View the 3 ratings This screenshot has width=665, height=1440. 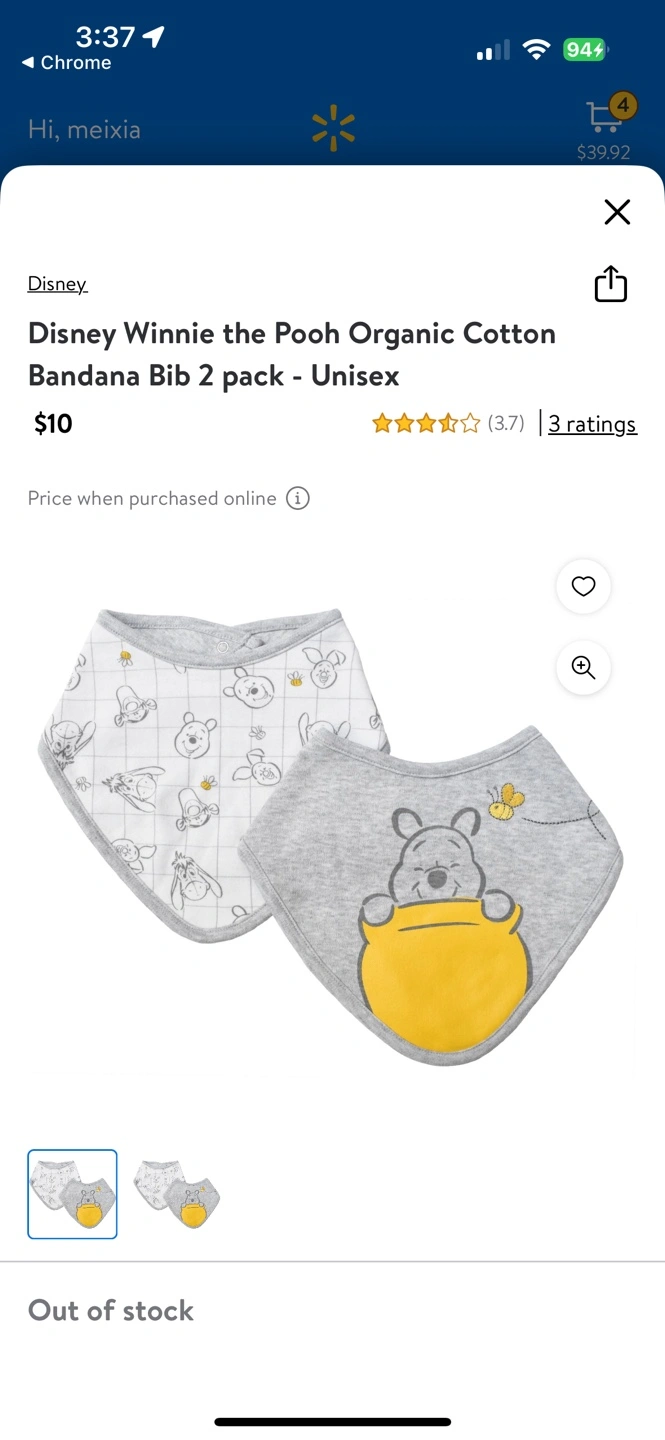tap(592, 424)
